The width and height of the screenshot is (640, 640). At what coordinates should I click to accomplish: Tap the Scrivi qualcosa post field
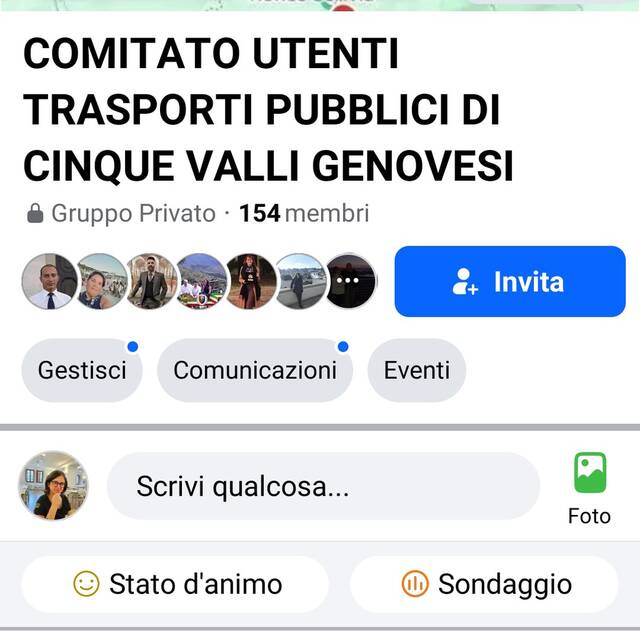323,487
